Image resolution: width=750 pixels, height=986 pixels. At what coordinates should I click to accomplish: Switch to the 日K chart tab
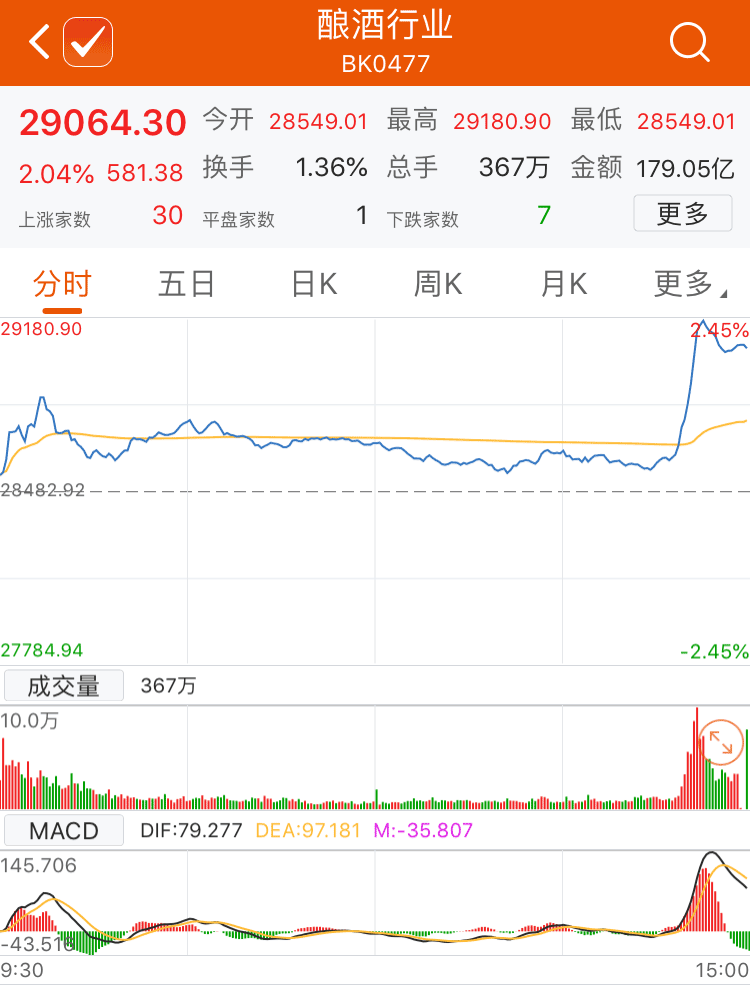pyautogui.click(x=314, y=285)
